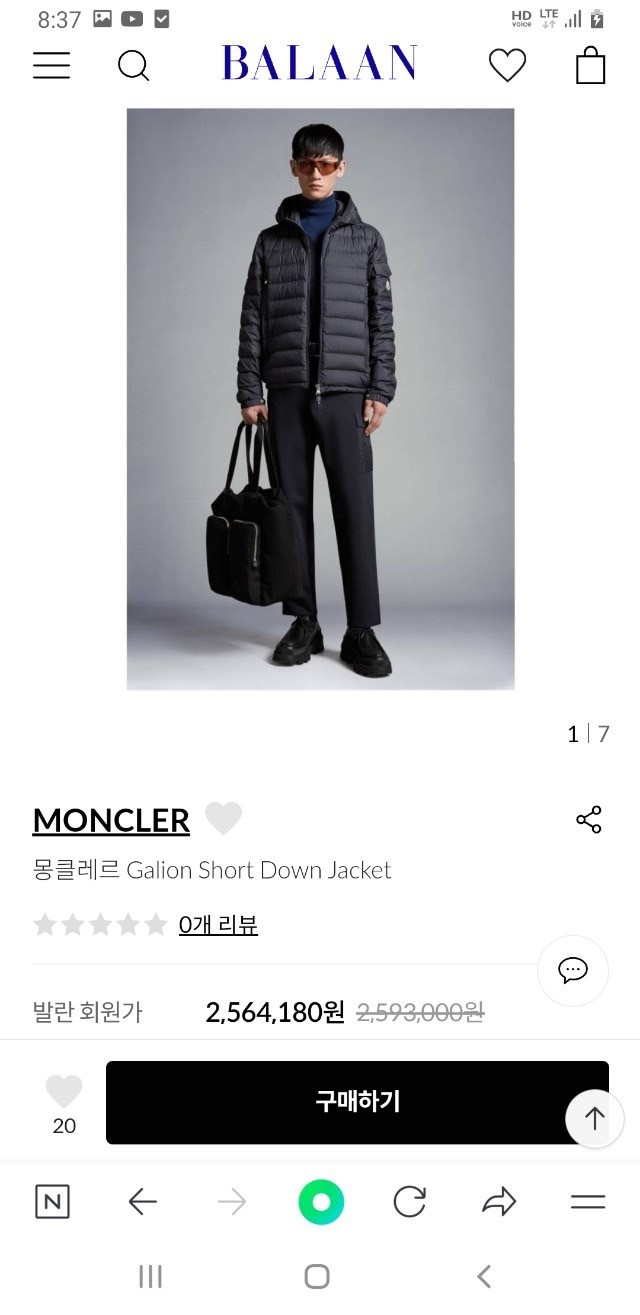
Task: Tap the green Naver circle button
Action: [320, 1202]
